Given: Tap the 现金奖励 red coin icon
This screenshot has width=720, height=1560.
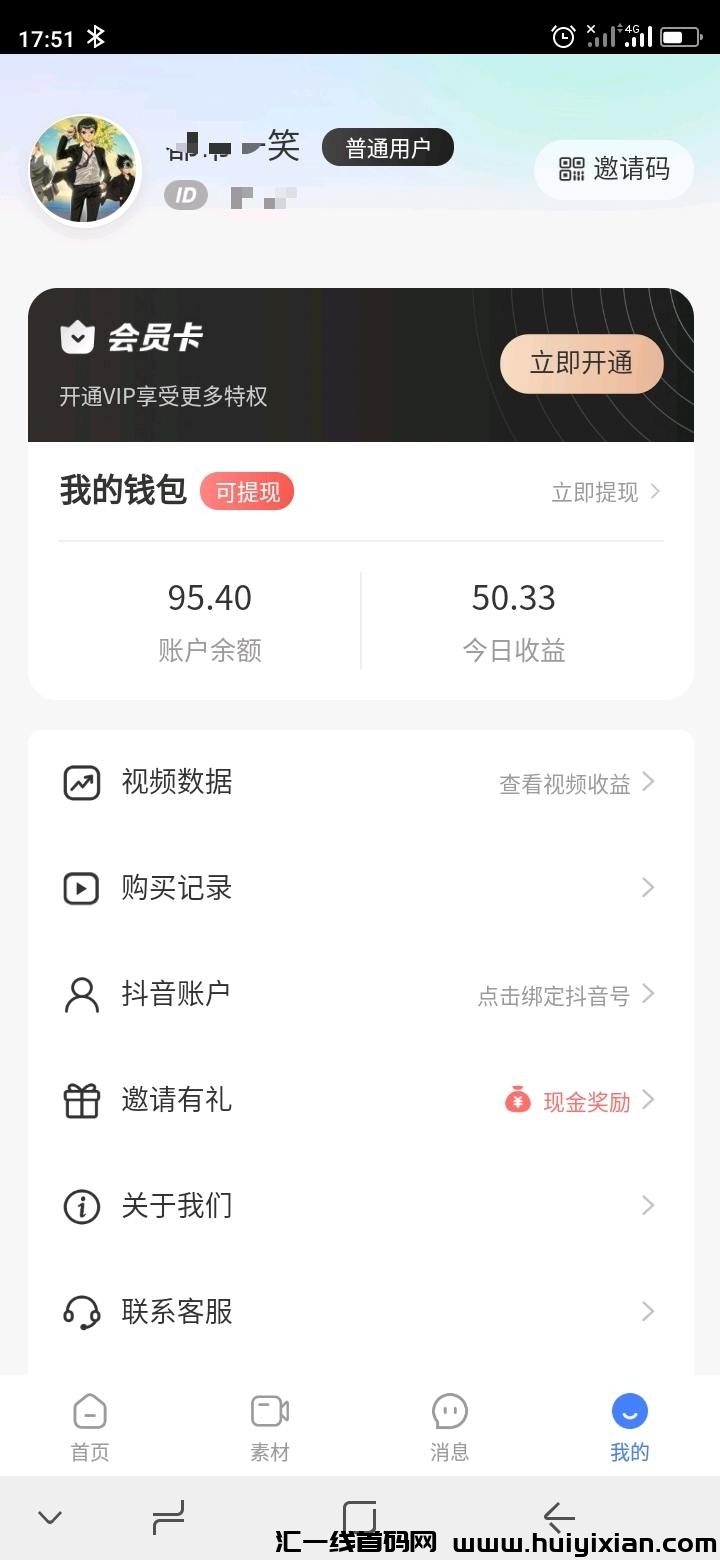Looking at the screenshot, I should tap(516, 1101).
